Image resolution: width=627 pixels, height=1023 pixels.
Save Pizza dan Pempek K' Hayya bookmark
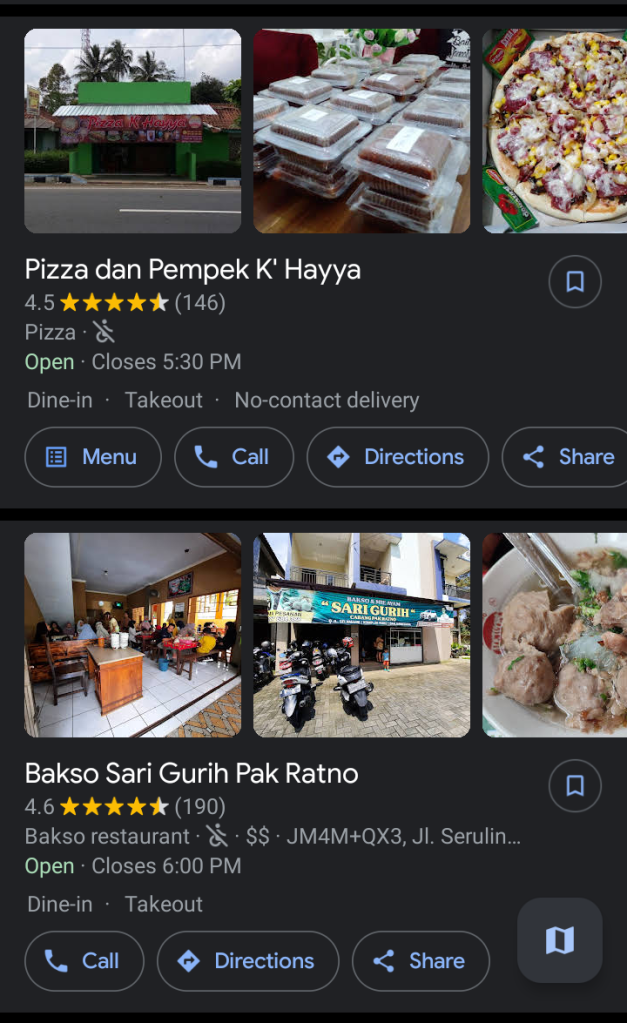(x=575, y=282)
